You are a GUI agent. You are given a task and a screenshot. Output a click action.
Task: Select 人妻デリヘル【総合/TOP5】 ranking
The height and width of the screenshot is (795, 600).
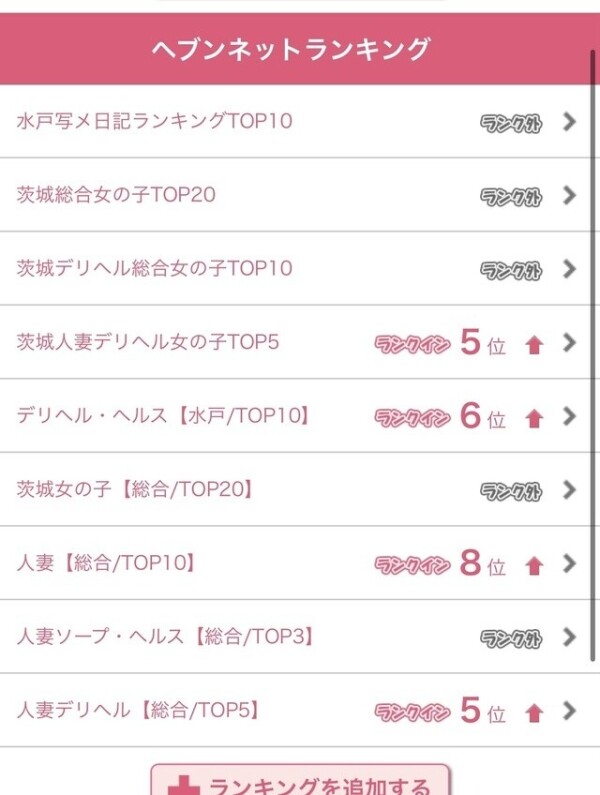[139, 711]
